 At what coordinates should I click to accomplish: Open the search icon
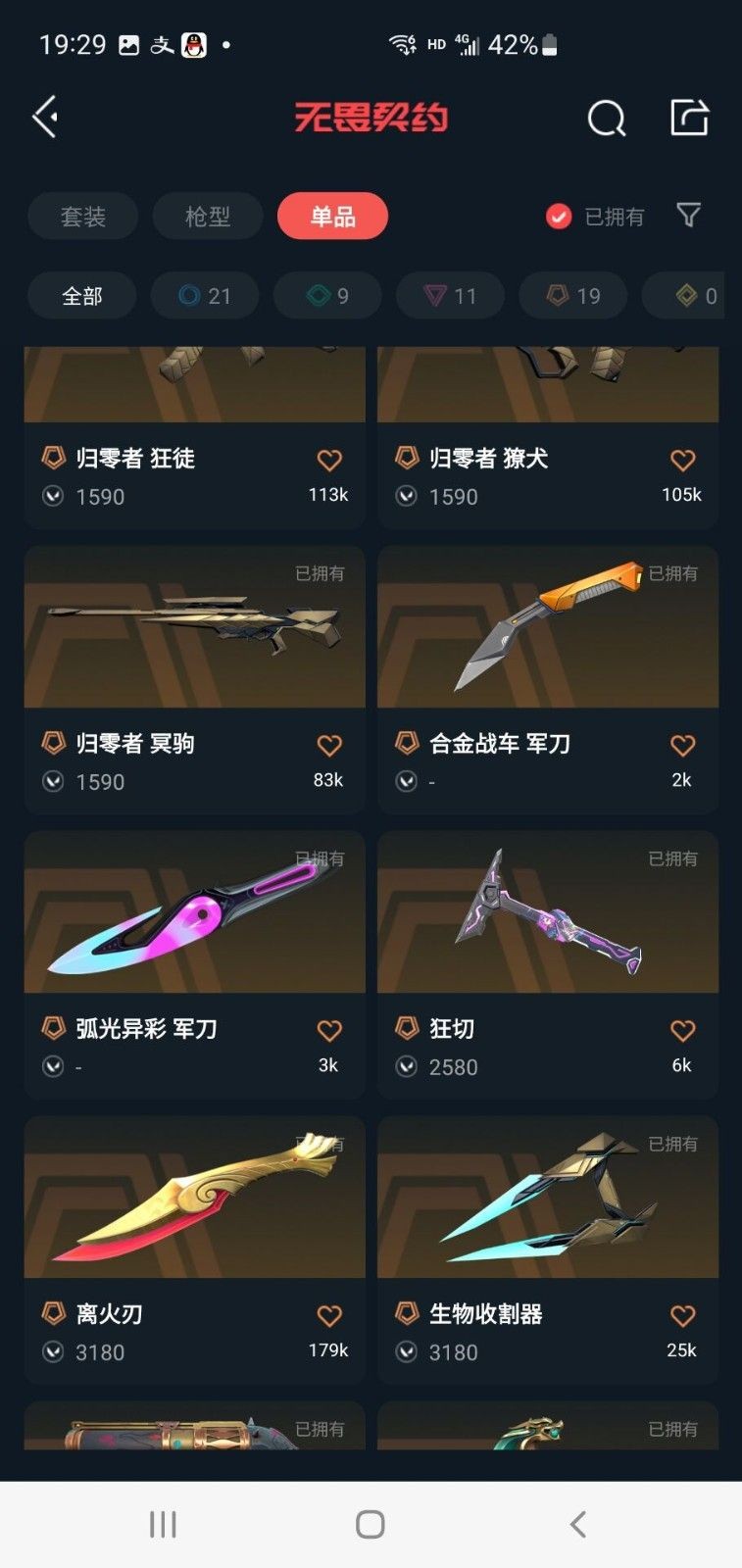(606, 119)
